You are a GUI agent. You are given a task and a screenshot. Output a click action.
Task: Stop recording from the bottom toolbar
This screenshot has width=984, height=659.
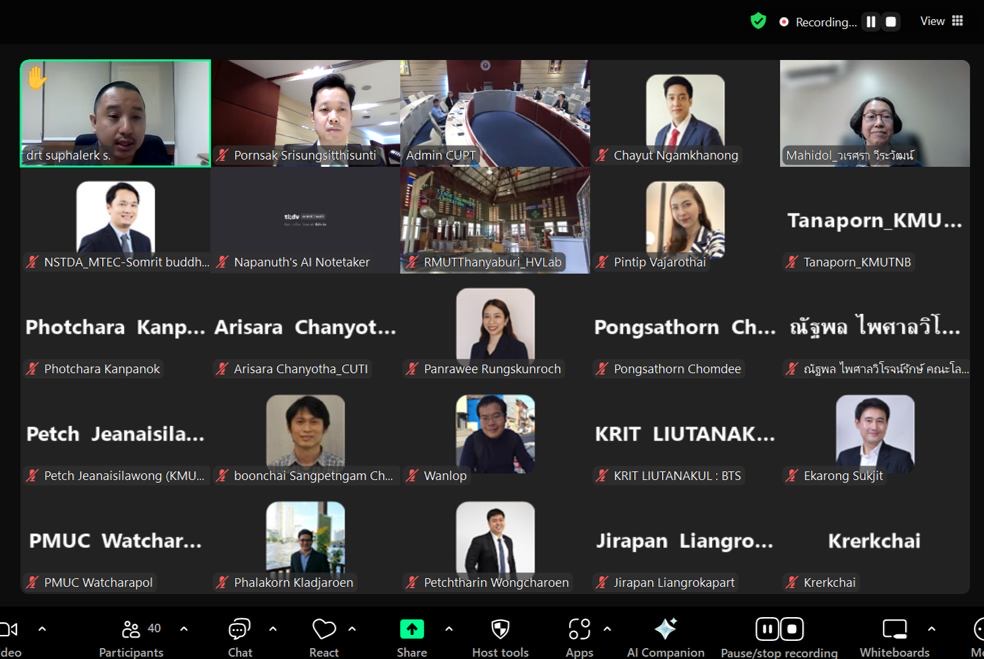click(x=792, y=628)
